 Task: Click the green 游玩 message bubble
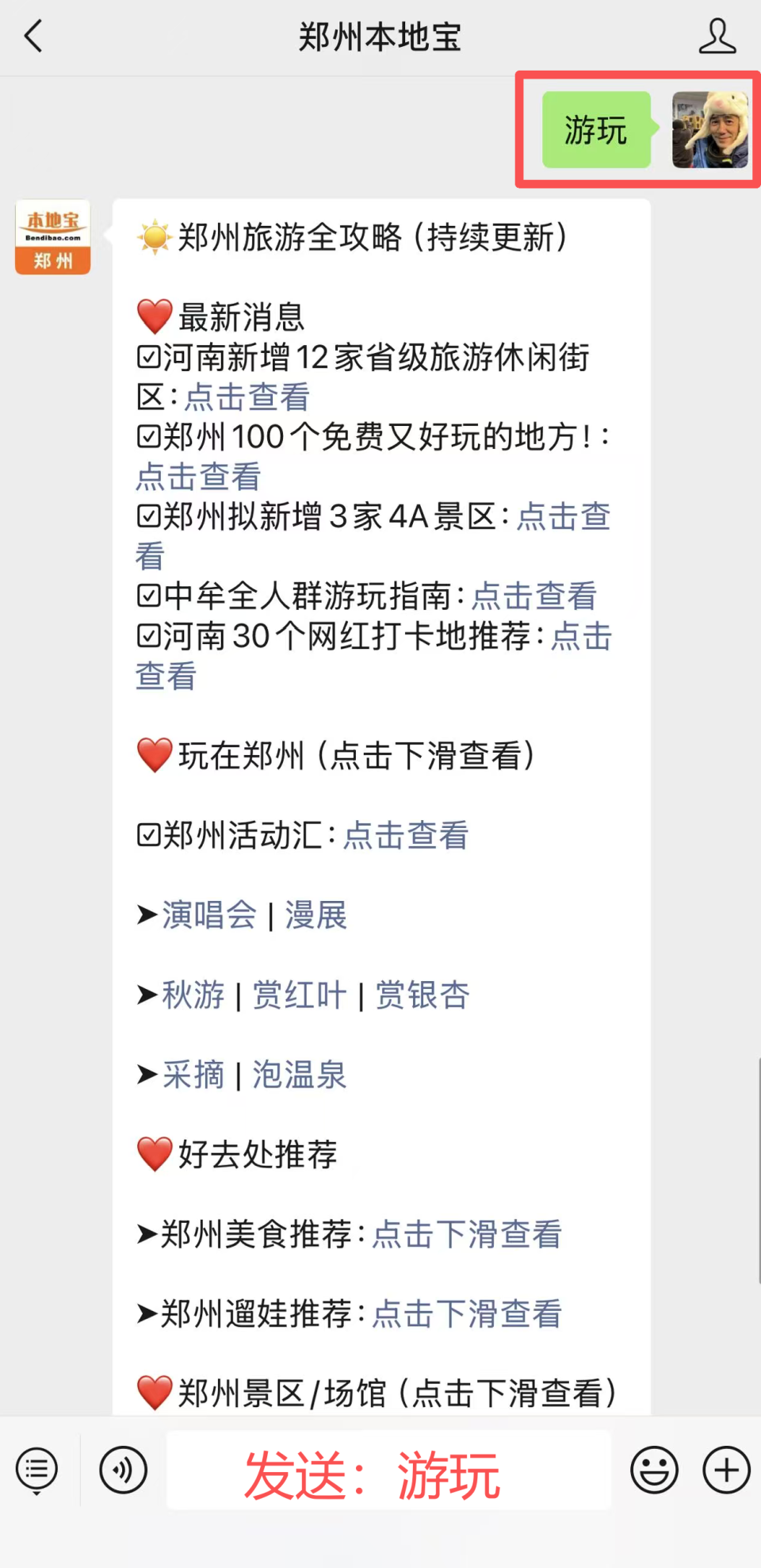[595, 131]
